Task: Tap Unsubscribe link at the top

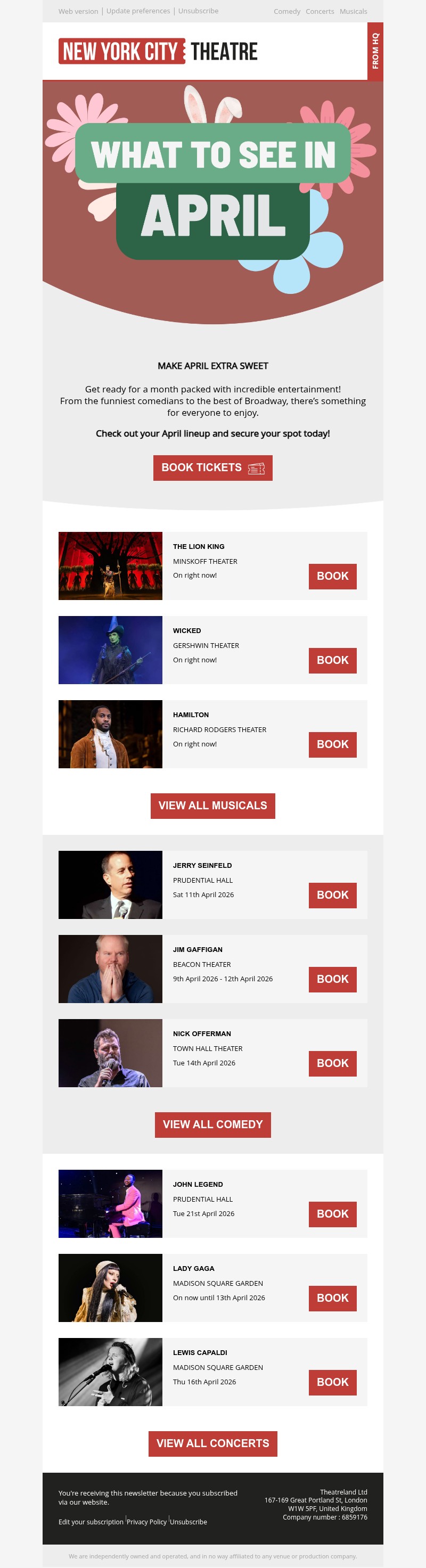Action: click(198, 11)
